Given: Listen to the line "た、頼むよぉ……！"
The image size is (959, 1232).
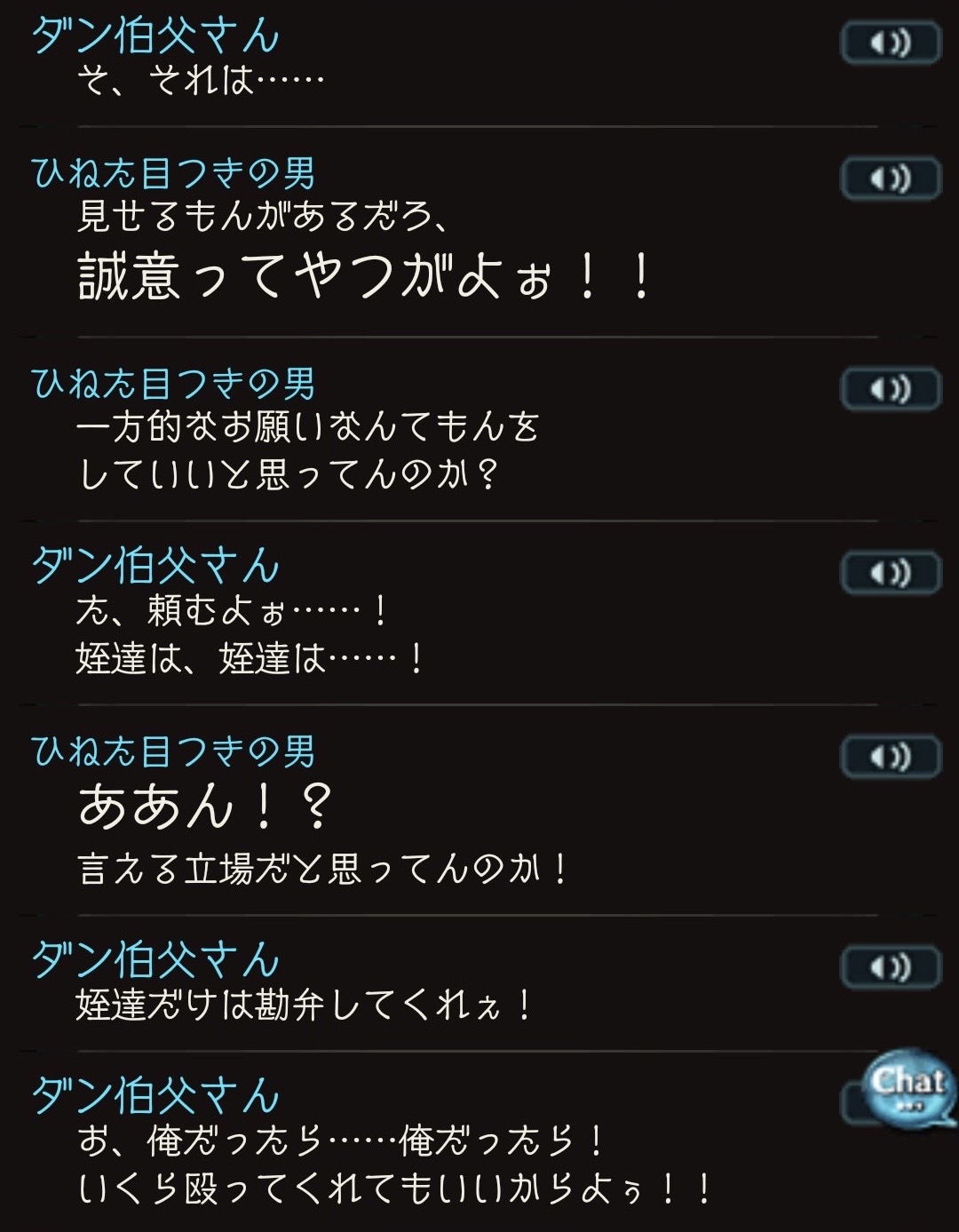Looking at the screenshot, I should (x=890, y=573).
